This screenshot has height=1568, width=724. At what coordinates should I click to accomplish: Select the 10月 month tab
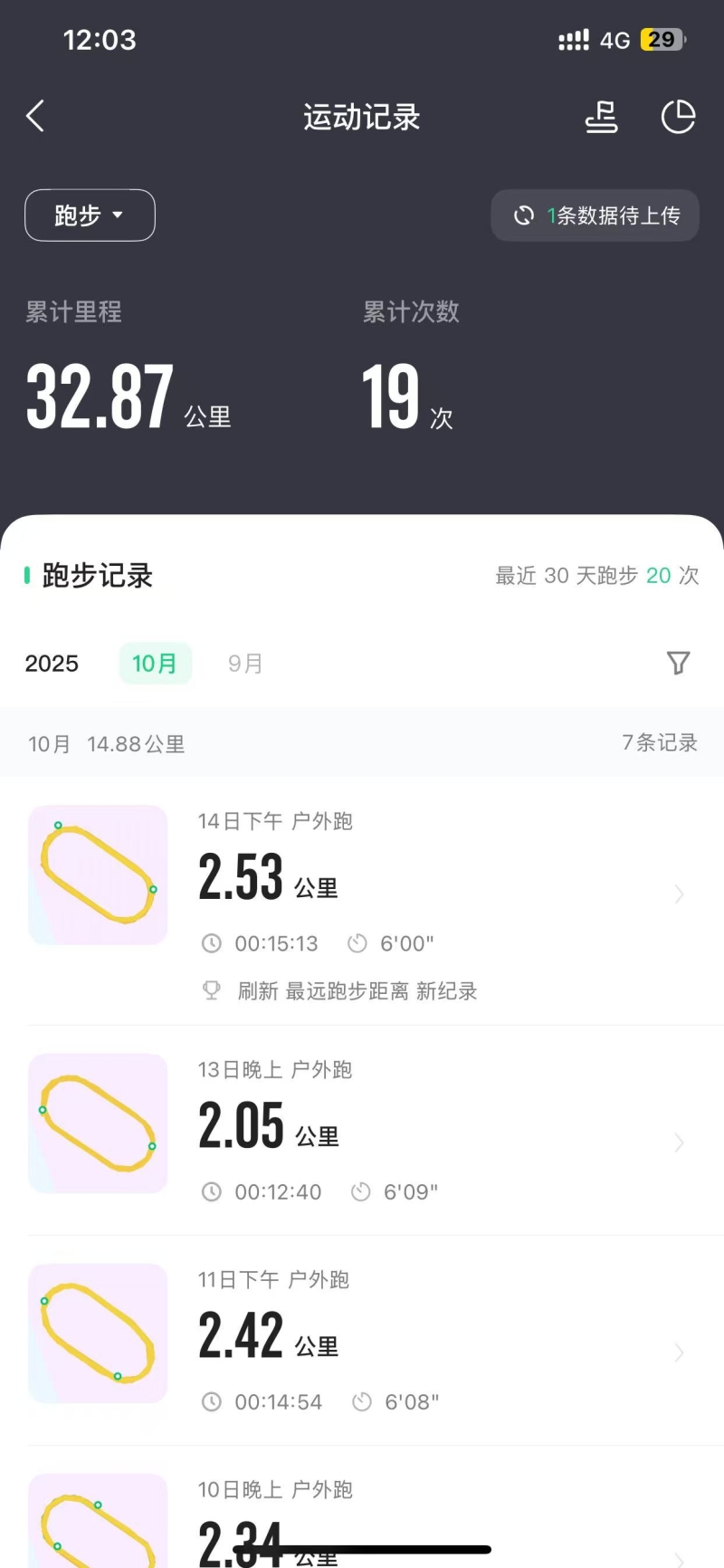[x=155, y=664]
